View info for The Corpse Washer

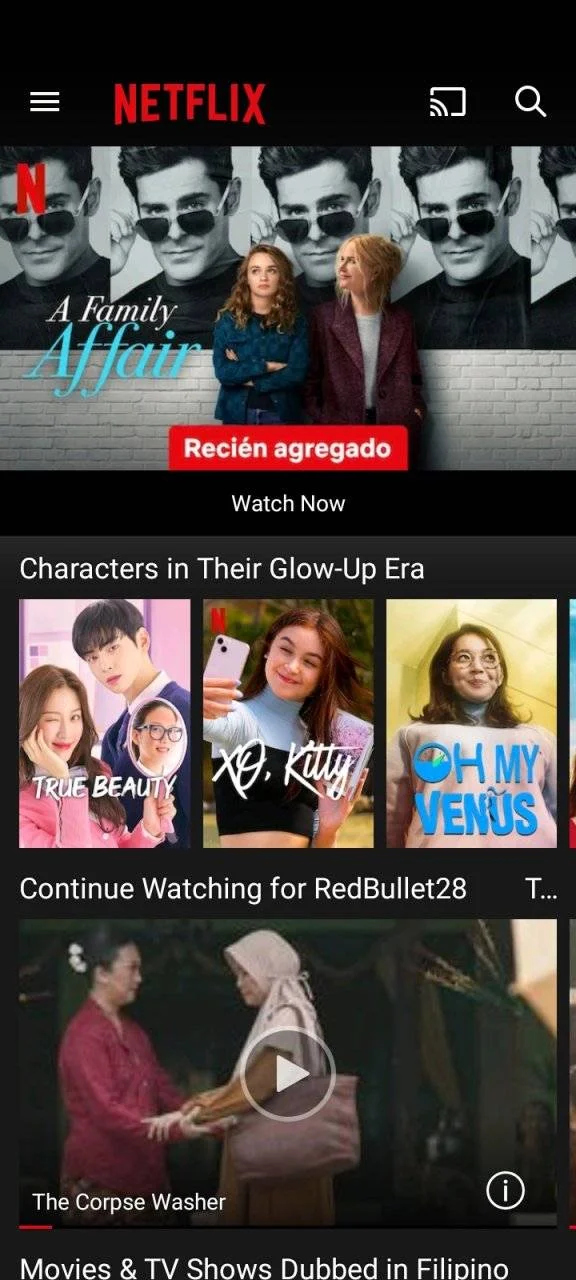505,1191
